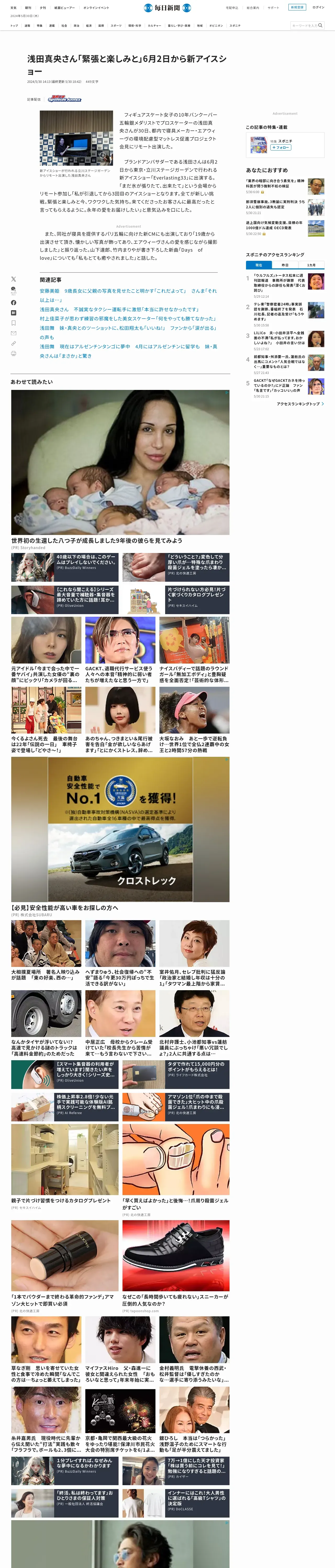The width and height of the screenshot is (335, 1568).
Task: Share the article on X
Action: (13, 279)
